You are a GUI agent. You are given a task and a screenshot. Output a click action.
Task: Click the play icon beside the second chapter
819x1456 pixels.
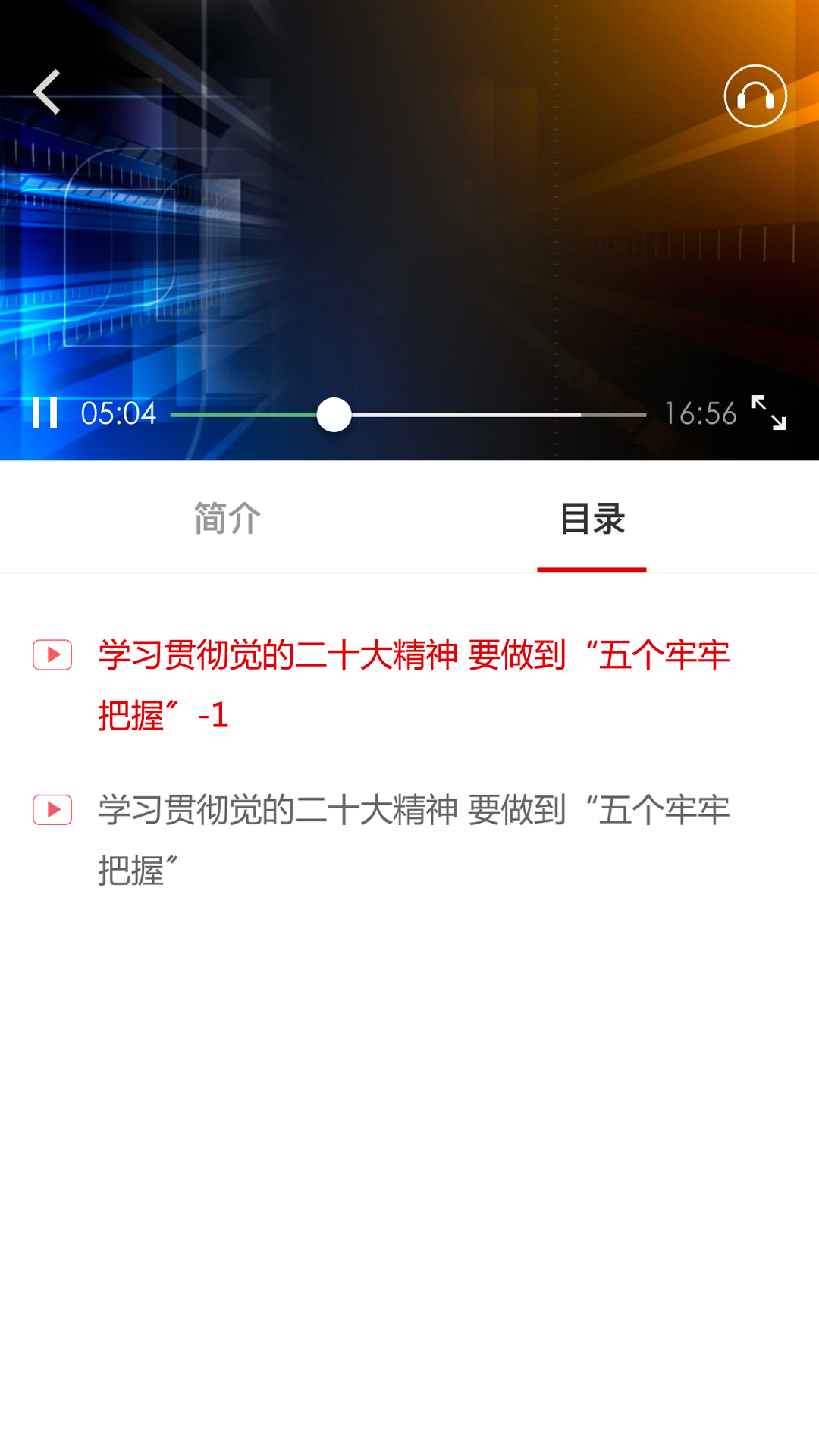pyautogui.click(x=52, y=810)
